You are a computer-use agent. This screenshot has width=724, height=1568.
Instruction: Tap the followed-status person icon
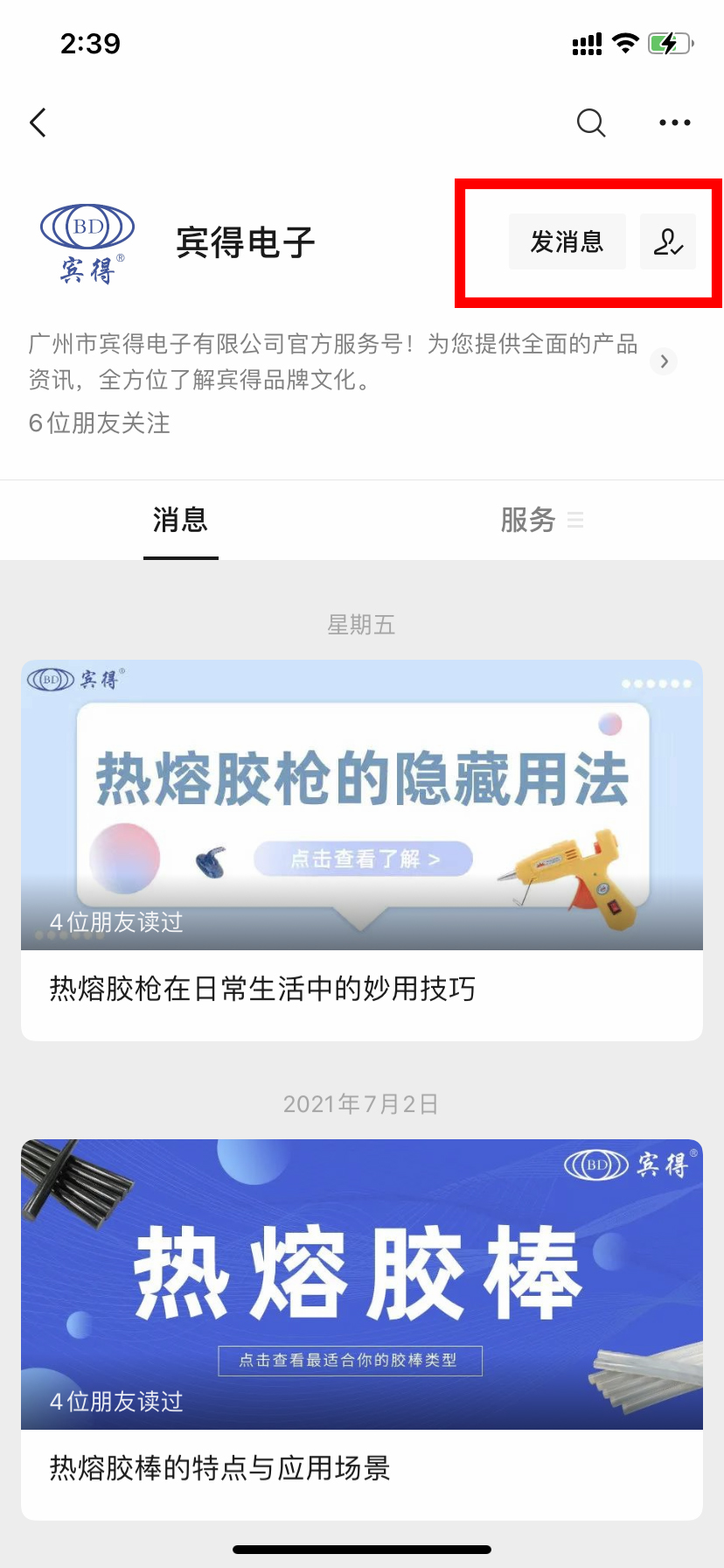pyautogui.click(x=668, y=241)
